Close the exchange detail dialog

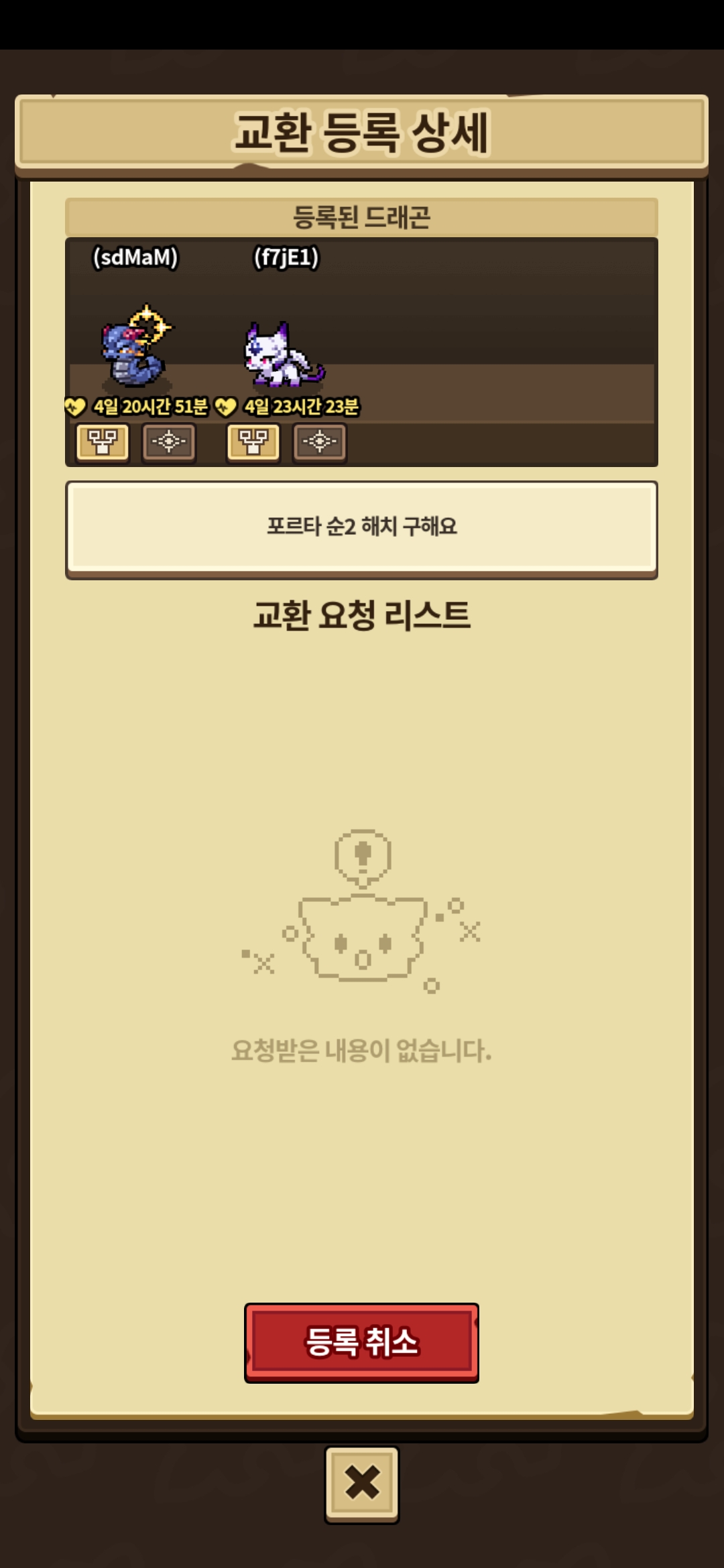click(362, 1484)
